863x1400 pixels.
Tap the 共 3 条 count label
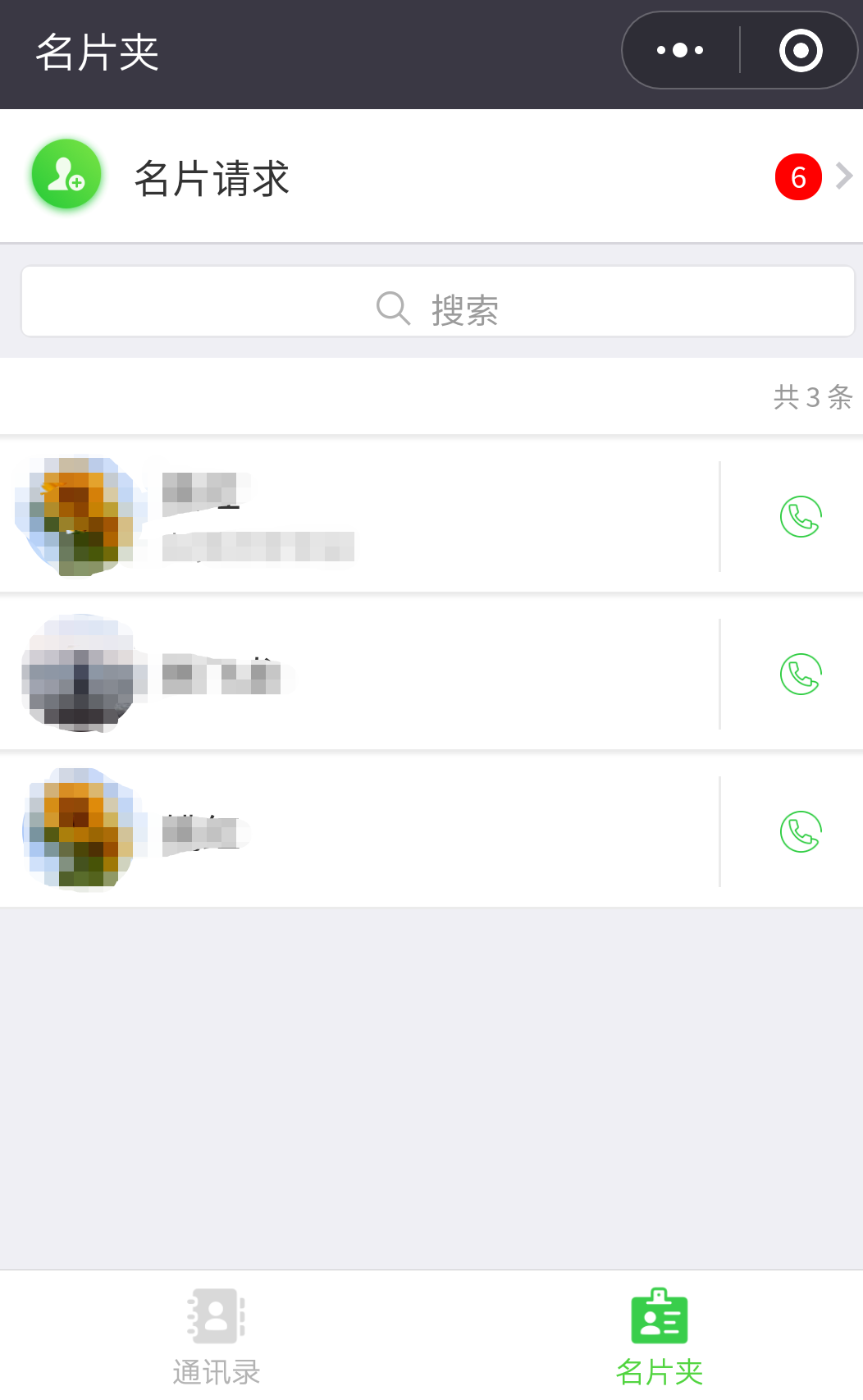click(811, 396)
